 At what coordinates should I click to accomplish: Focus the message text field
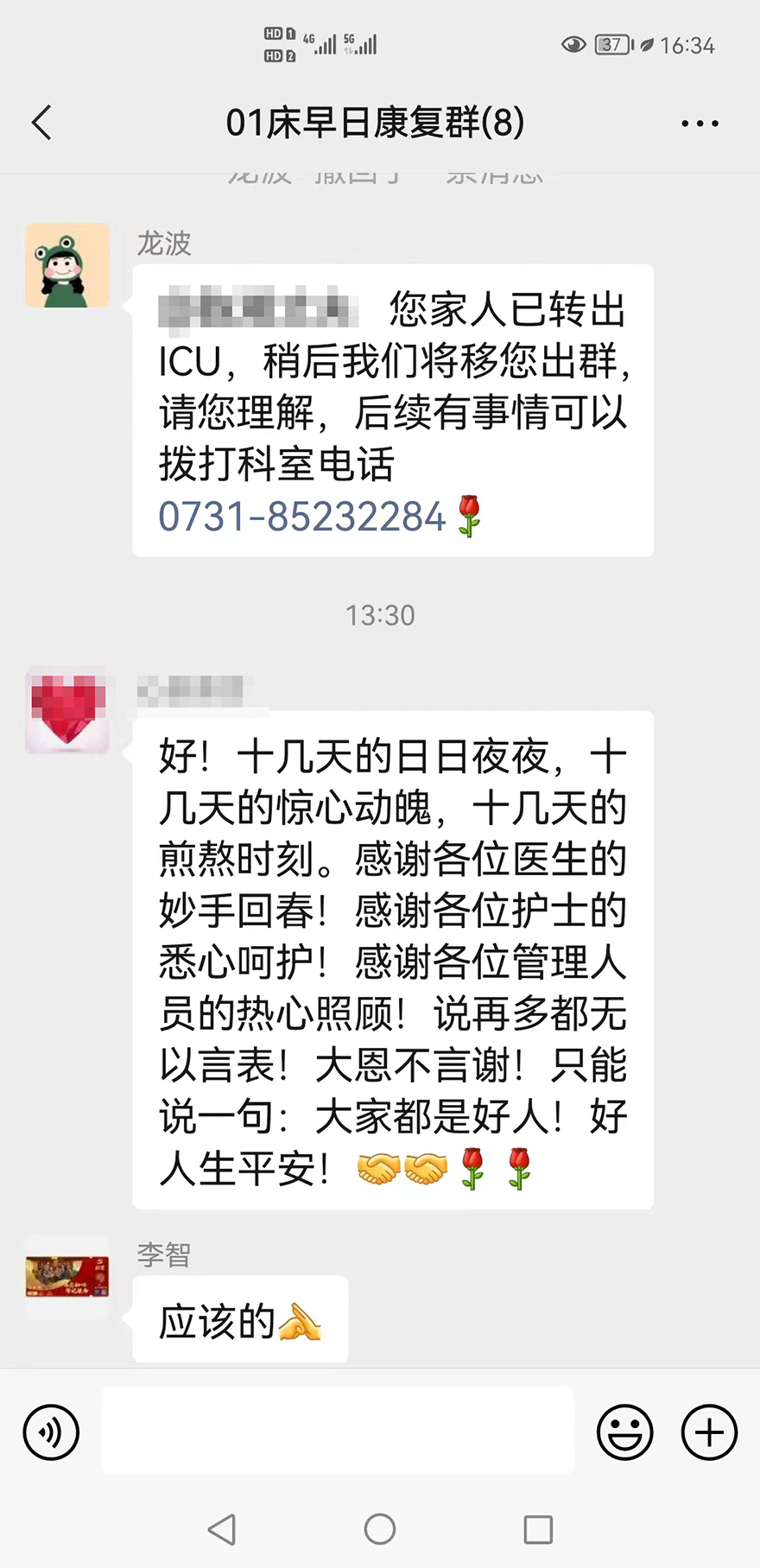pos(337,1431)
